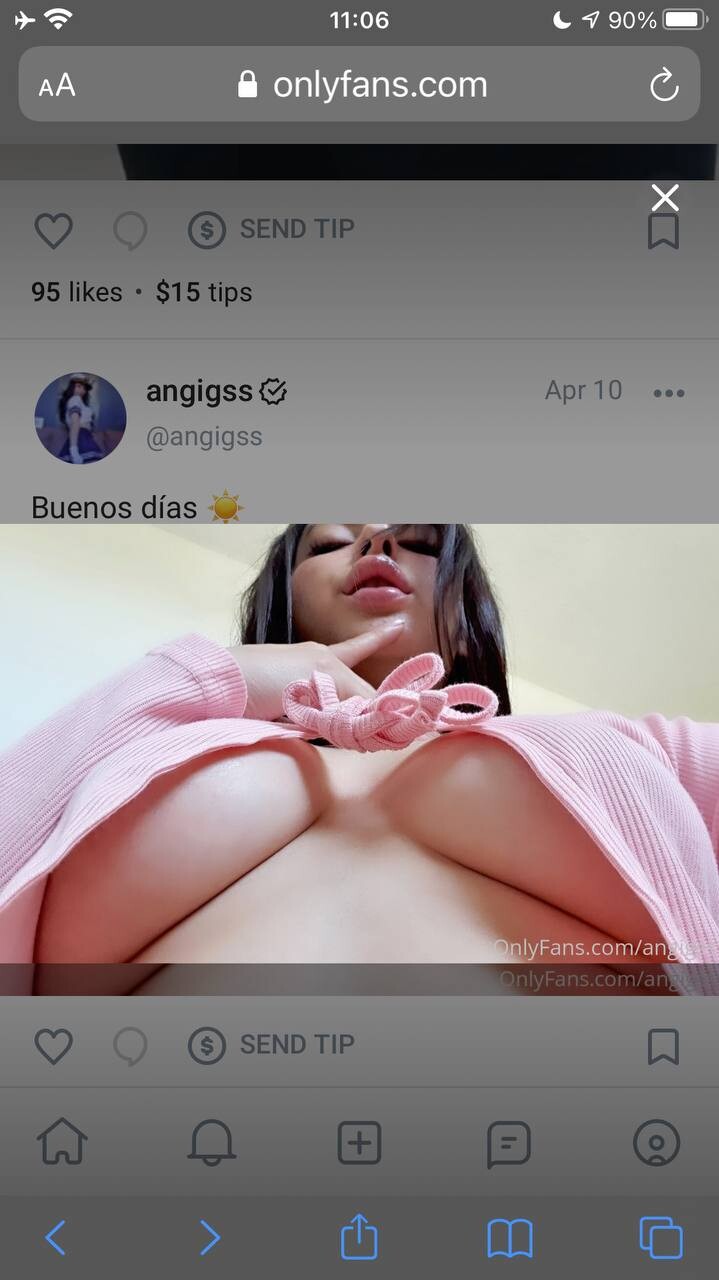The width and height of the screenshot is (719, 1280).
Task: Comment on the Buenos días post
Action: (x=130, y=1046)
